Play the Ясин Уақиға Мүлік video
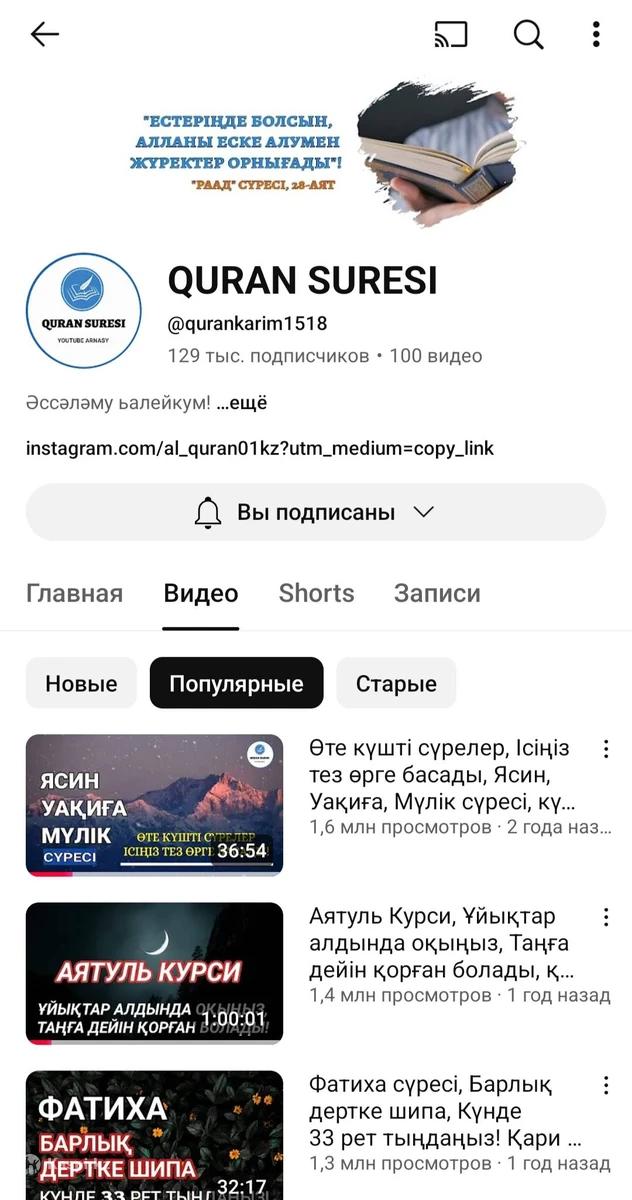Image resolution: width=632 pixels, height=1200 pixels. click(x=154, y=805)
